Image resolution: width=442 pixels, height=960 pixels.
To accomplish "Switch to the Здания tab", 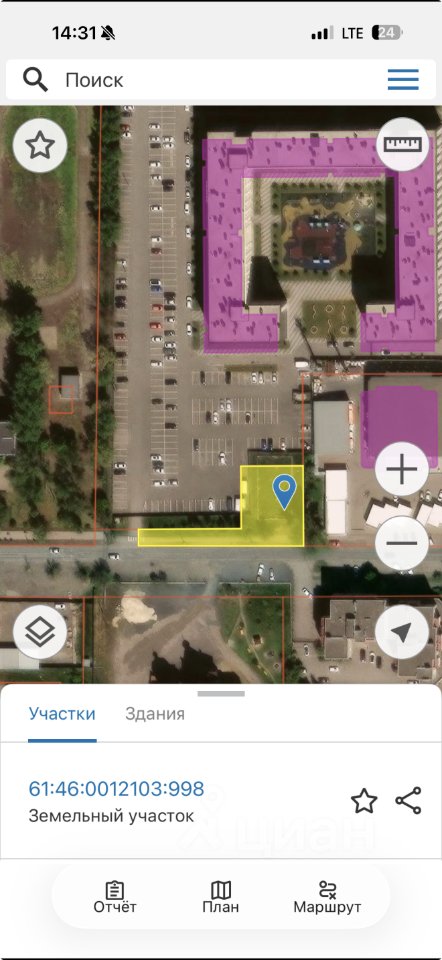I will (155, 714).
